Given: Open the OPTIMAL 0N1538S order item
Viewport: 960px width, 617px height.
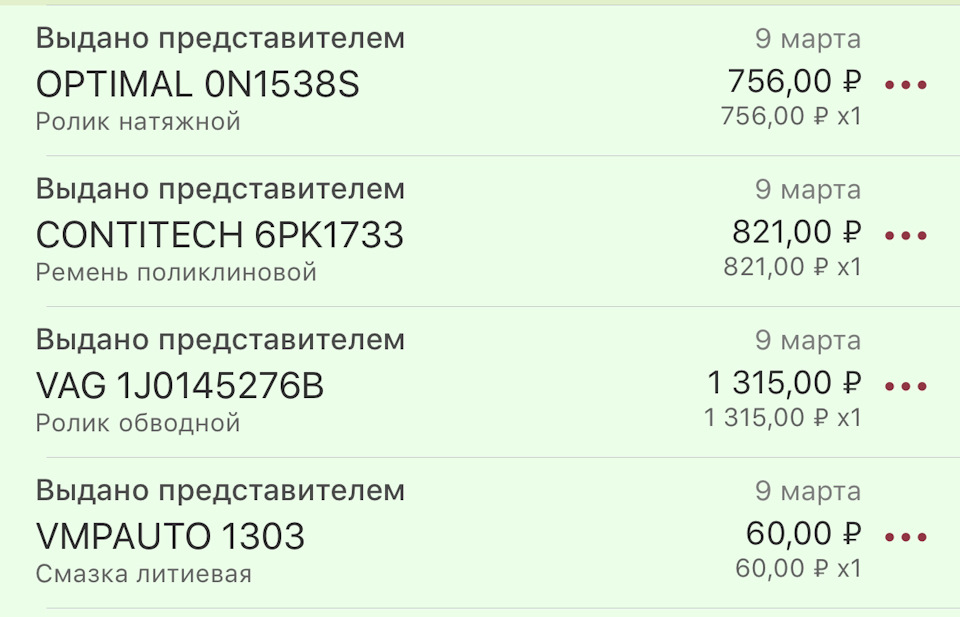Looking at the screenshot, I should click(x=197, y=85).
